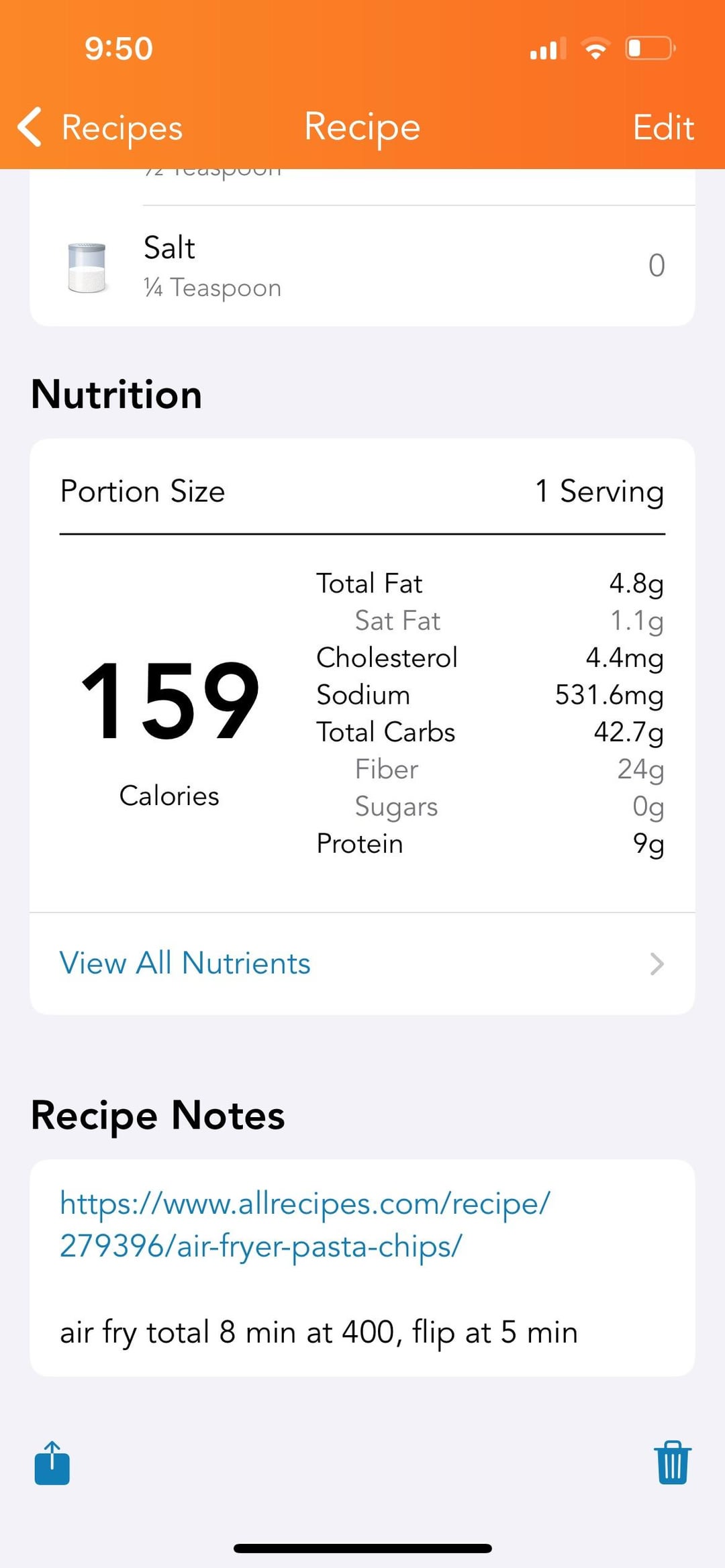Open the allrecipes.com pasta chips link

click(x=305, y=1224)
